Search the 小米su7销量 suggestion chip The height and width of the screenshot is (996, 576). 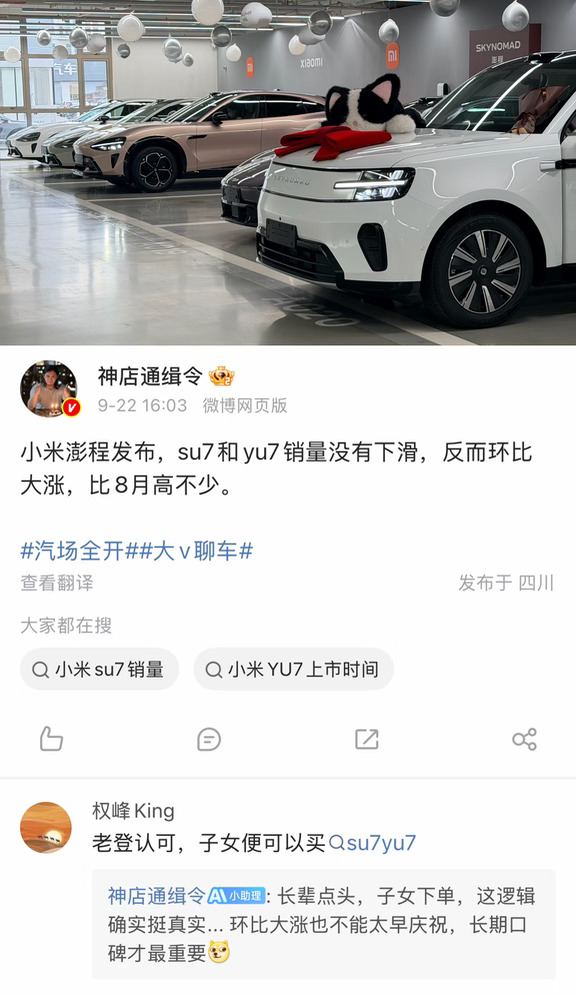click(x=99, y=670)
